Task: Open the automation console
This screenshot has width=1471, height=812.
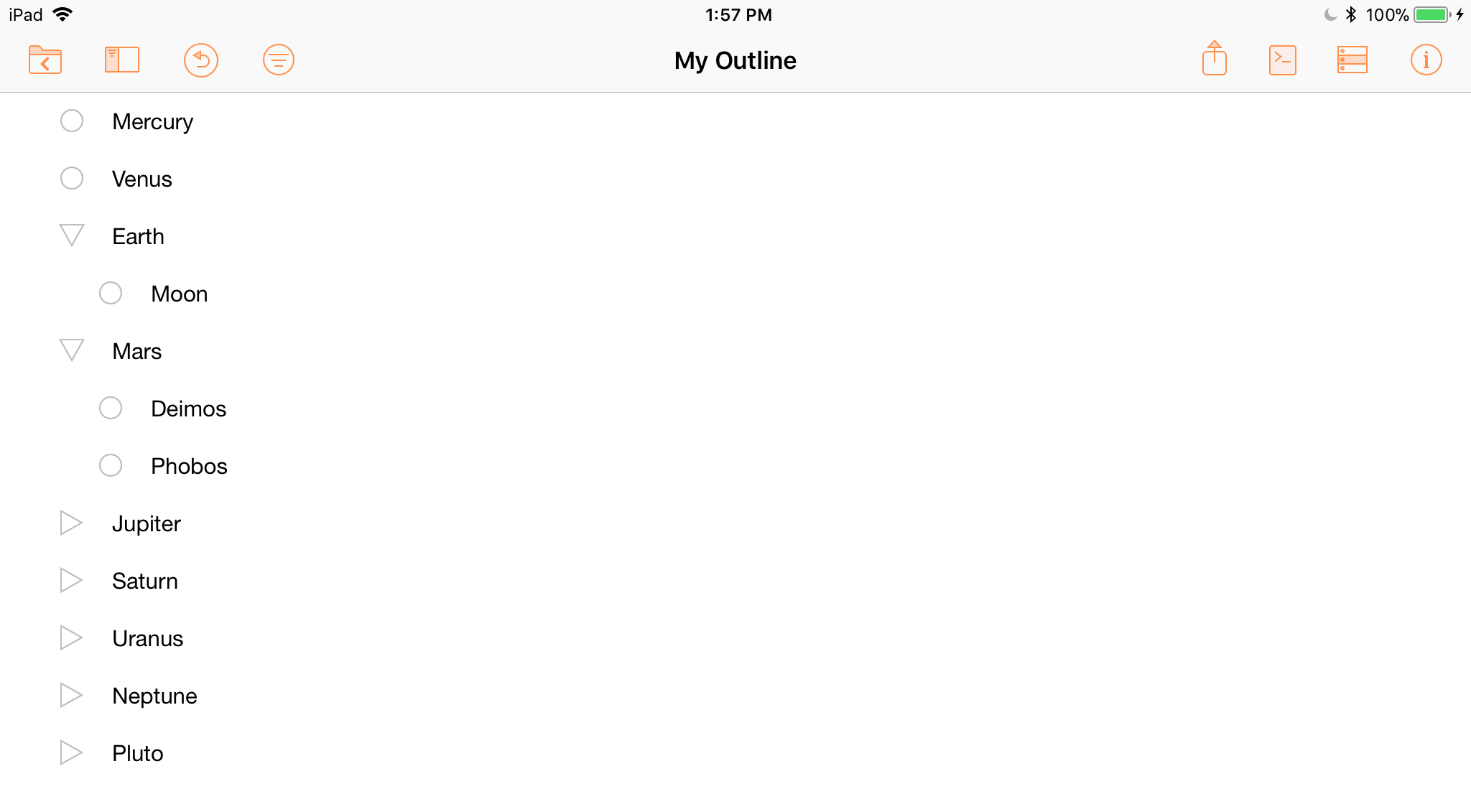Action: 1283,60
